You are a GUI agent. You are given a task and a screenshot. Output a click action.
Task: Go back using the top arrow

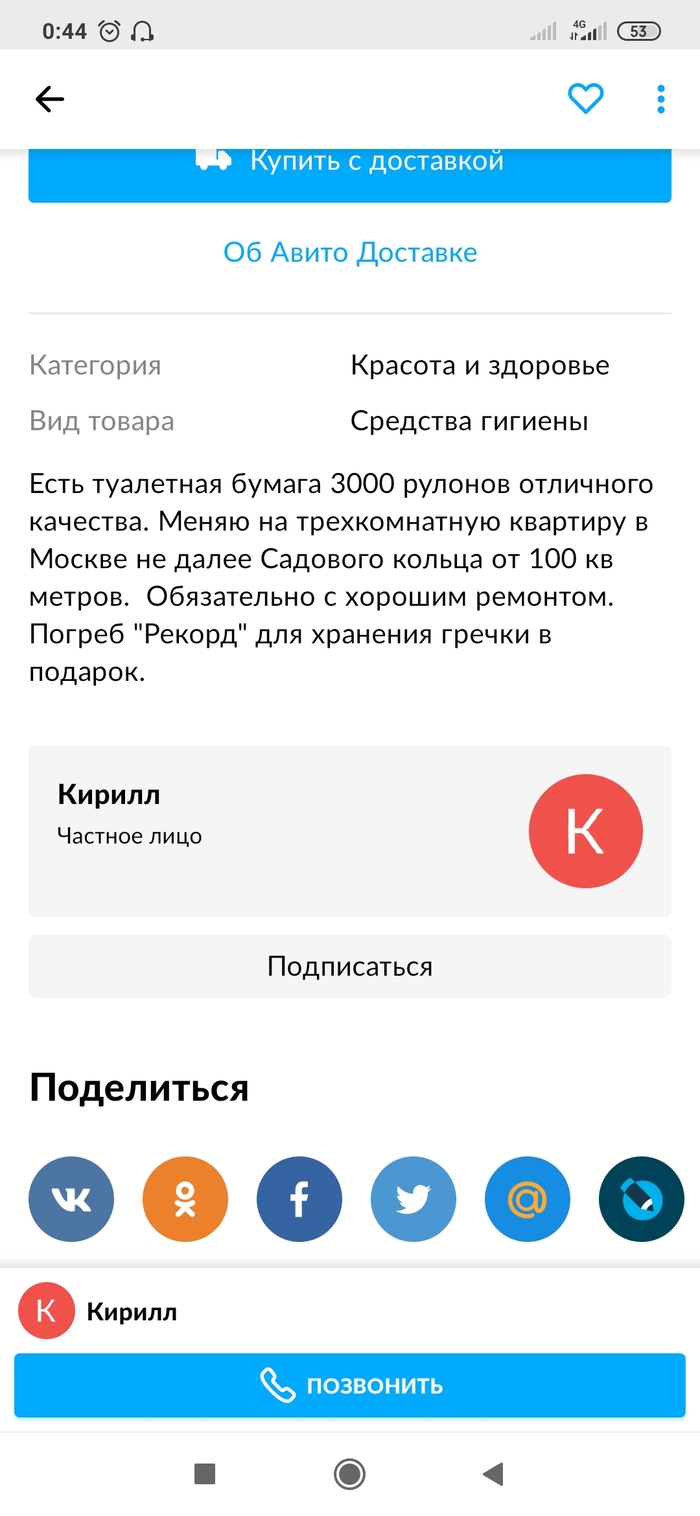pos(49,99)
